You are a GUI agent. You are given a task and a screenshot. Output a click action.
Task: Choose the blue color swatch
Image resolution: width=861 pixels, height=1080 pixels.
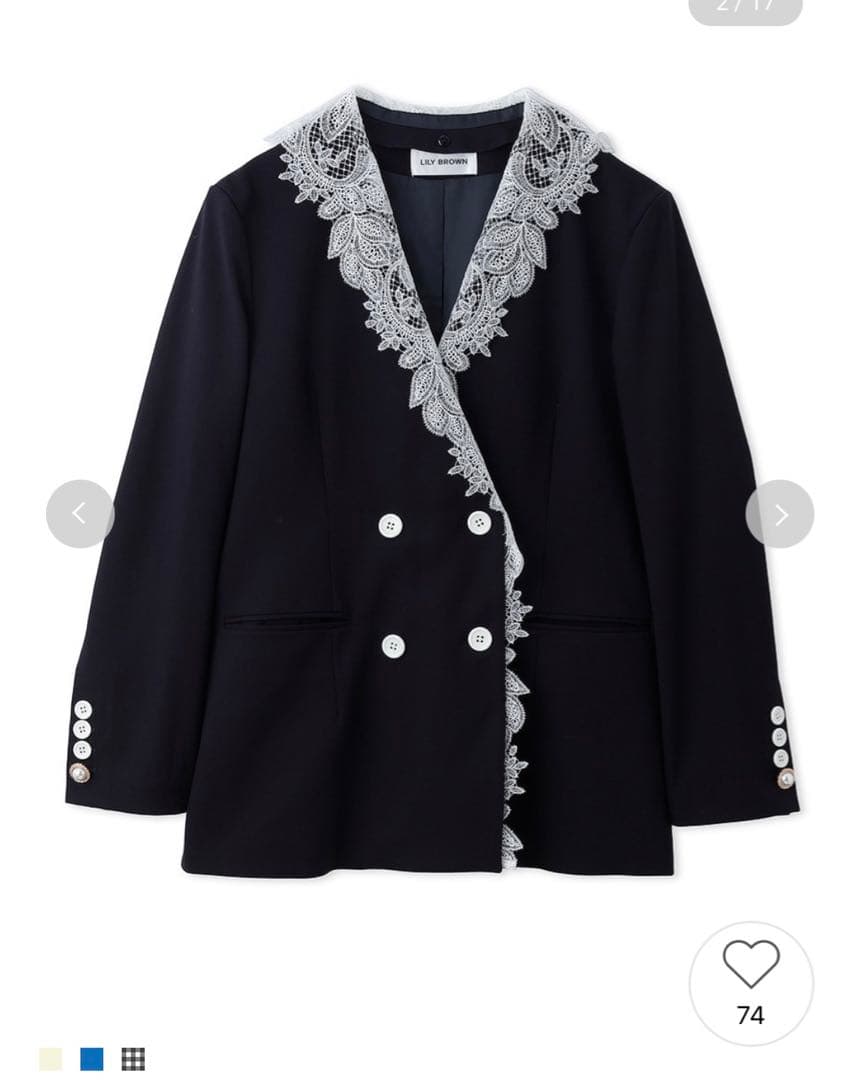coord(92,1059)
